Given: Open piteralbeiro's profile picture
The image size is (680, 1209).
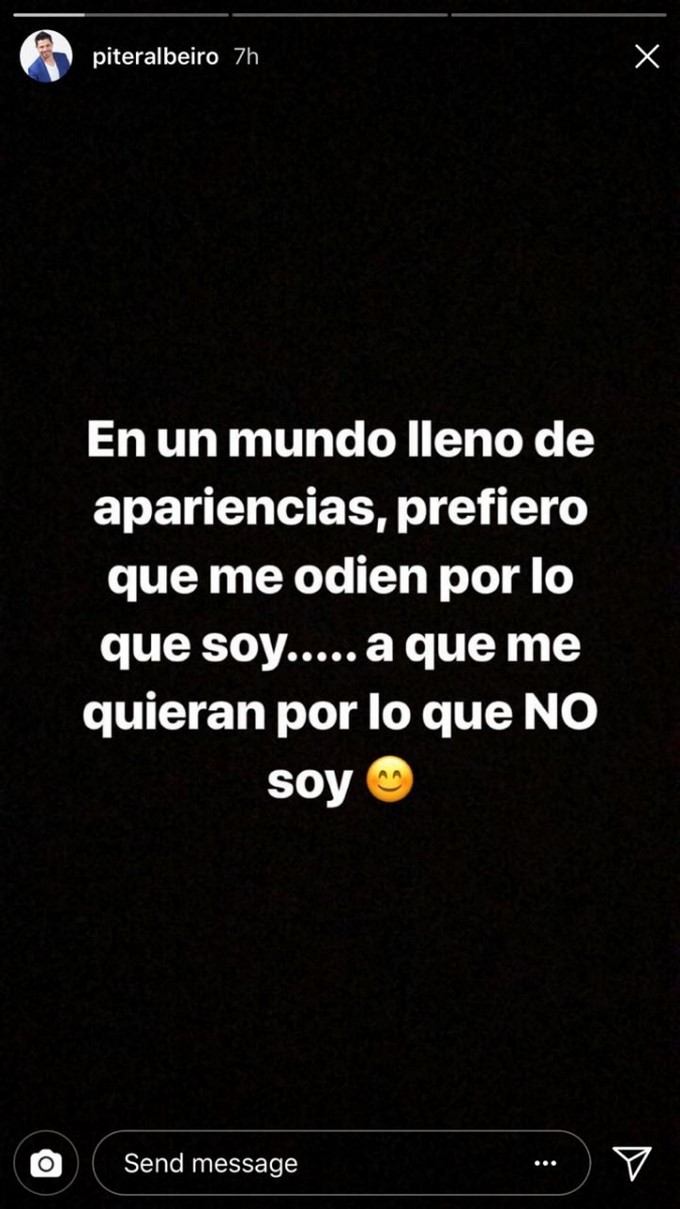Looking at the screenshot, I should coord(46,57).
